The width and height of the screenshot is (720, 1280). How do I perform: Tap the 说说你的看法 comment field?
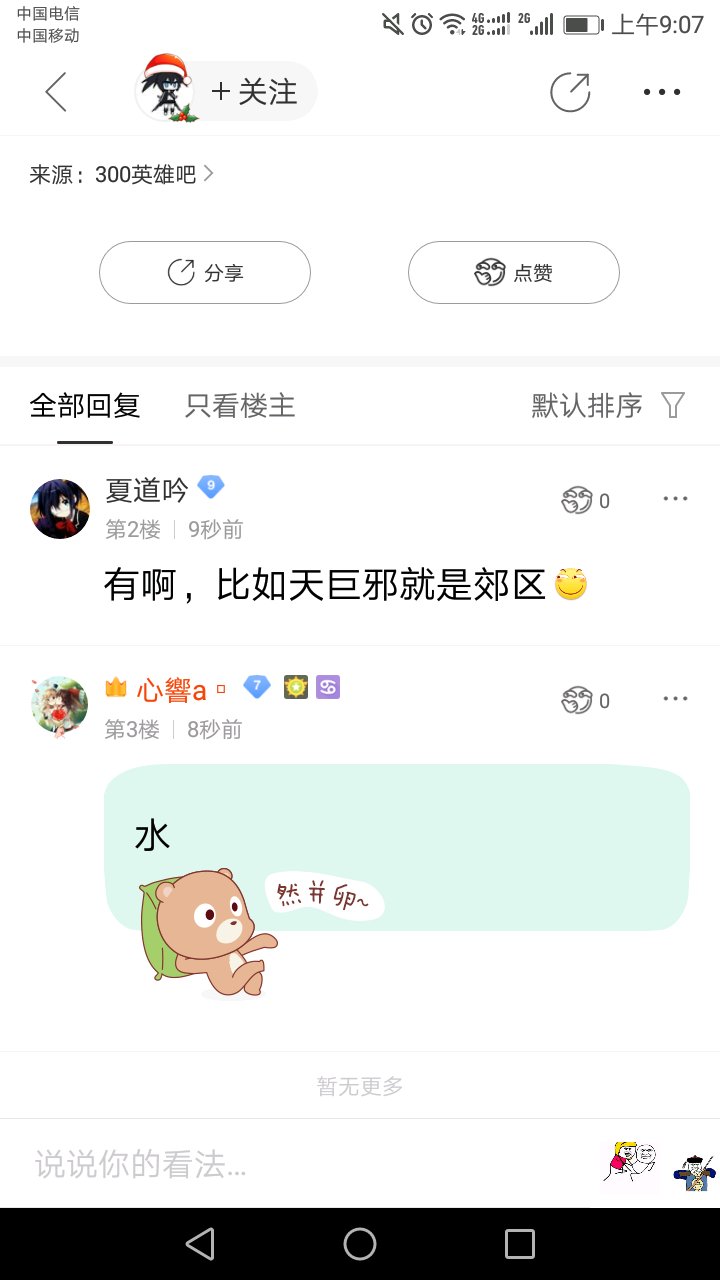point(300,1164)
